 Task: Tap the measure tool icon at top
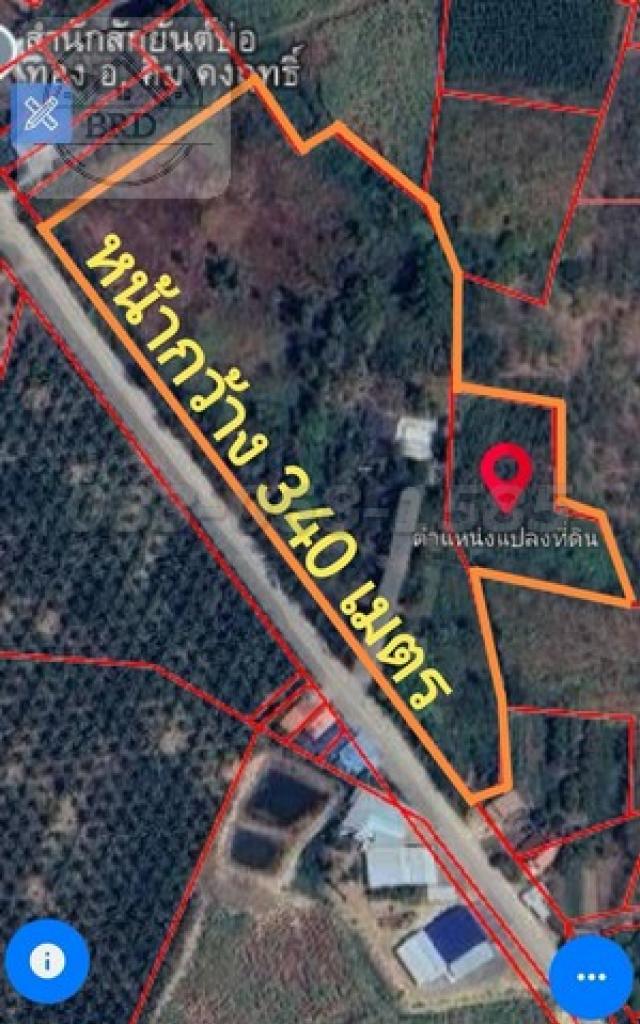pyautogui.click(x=42, y=114)
